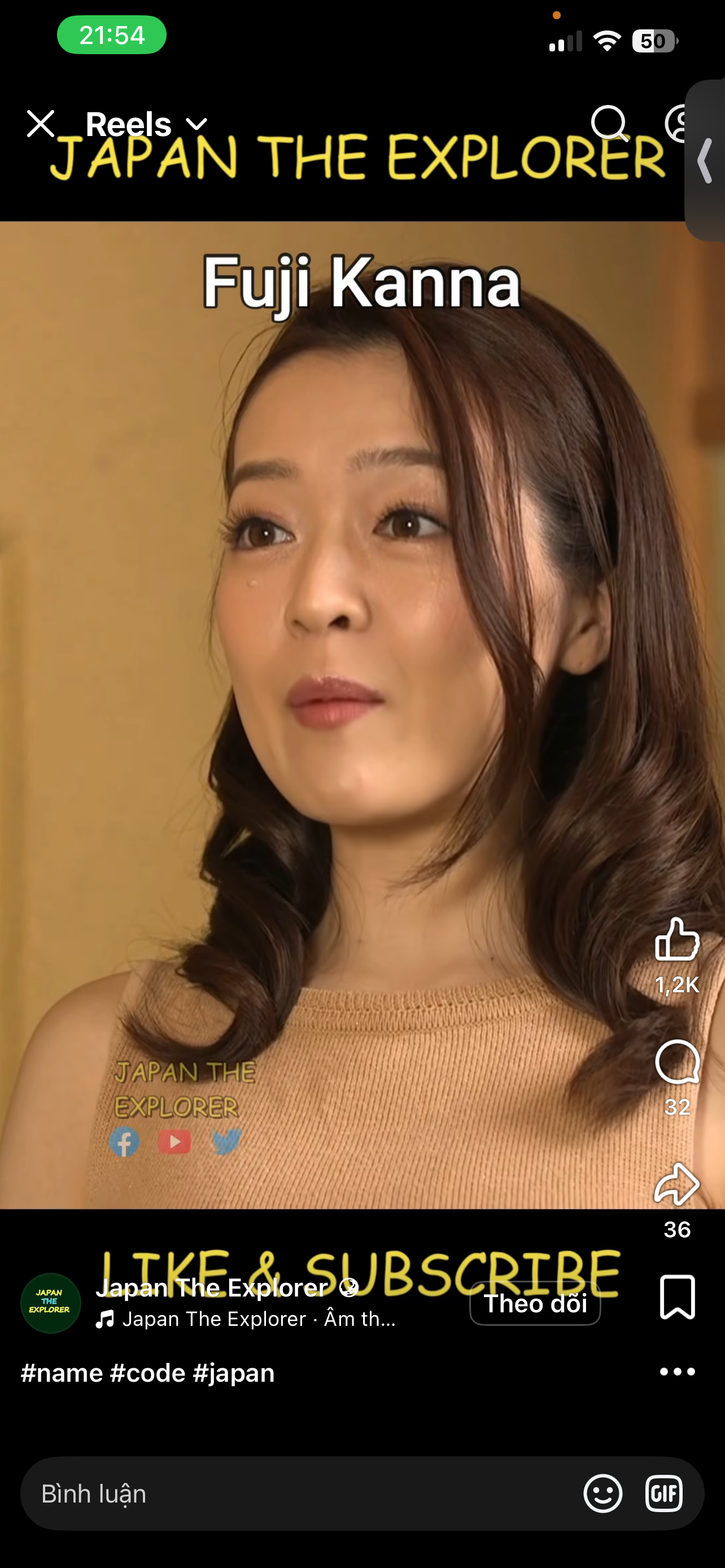Tap Theo dõi to follow the page
This screenshot has width=725, height=1568.
tap(535, 1303)
